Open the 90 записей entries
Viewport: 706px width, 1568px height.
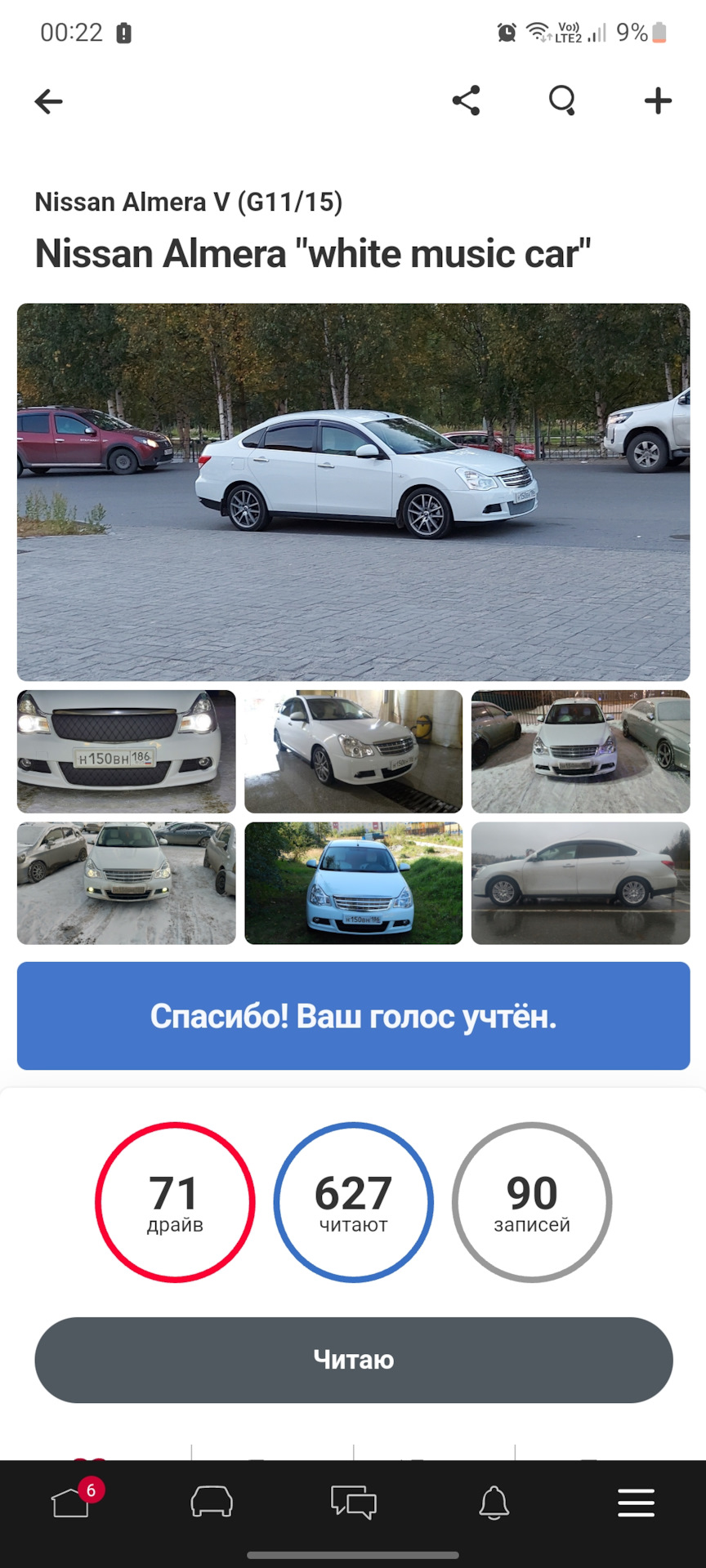click(x=531, y=1202)
